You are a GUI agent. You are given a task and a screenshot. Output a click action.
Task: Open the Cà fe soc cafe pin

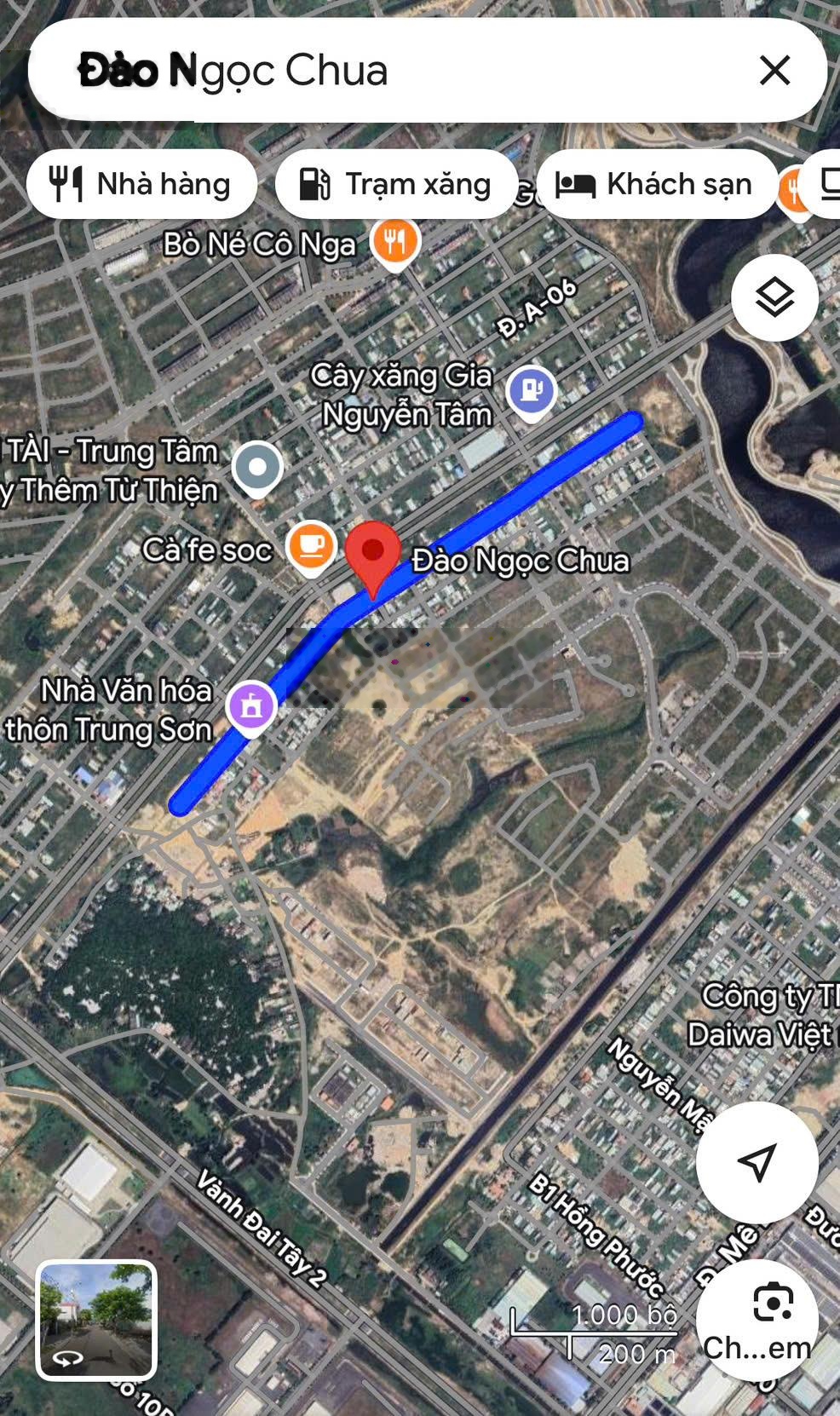point(310,545)
